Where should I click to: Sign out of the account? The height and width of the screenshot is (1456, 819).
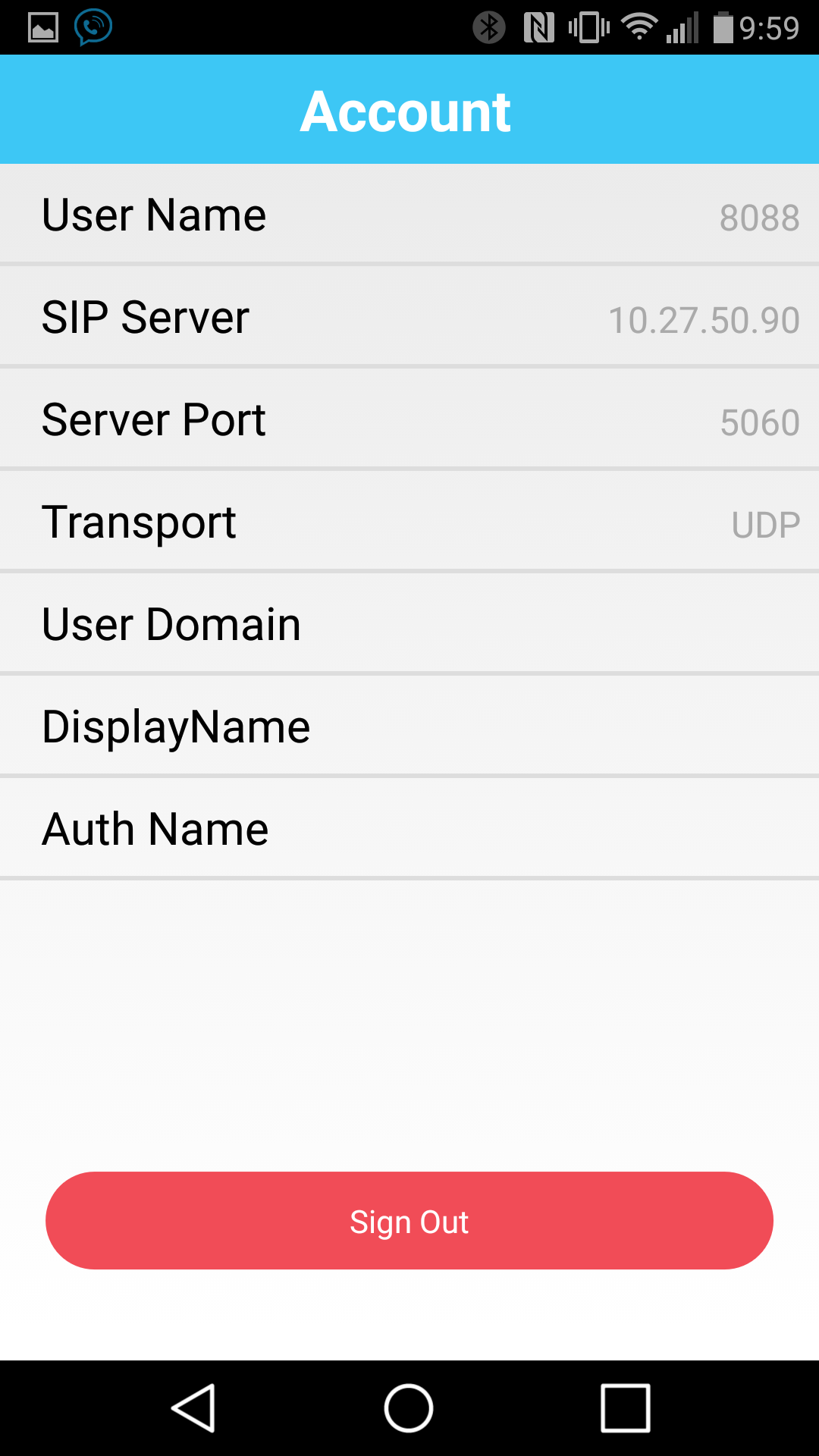point(409,1221)
